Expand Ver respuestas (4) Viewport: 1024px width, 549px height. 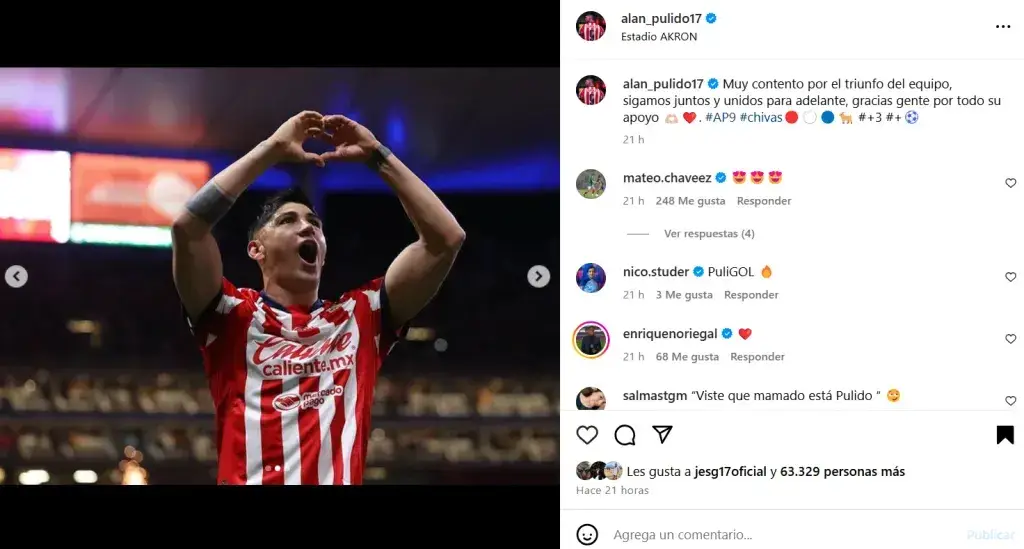click(708, 234)
